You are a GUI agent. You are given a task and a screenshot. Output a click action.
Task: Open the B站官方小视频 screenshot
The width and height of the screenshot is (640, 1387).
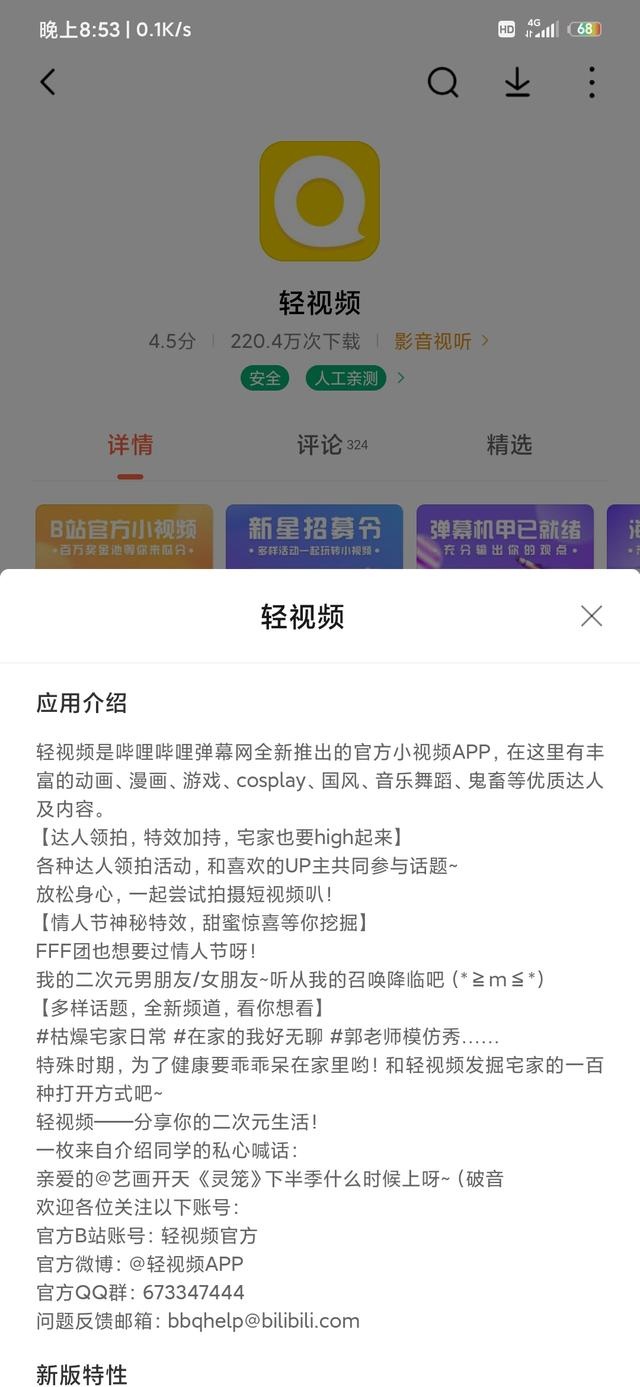click(x=124, y=537)
